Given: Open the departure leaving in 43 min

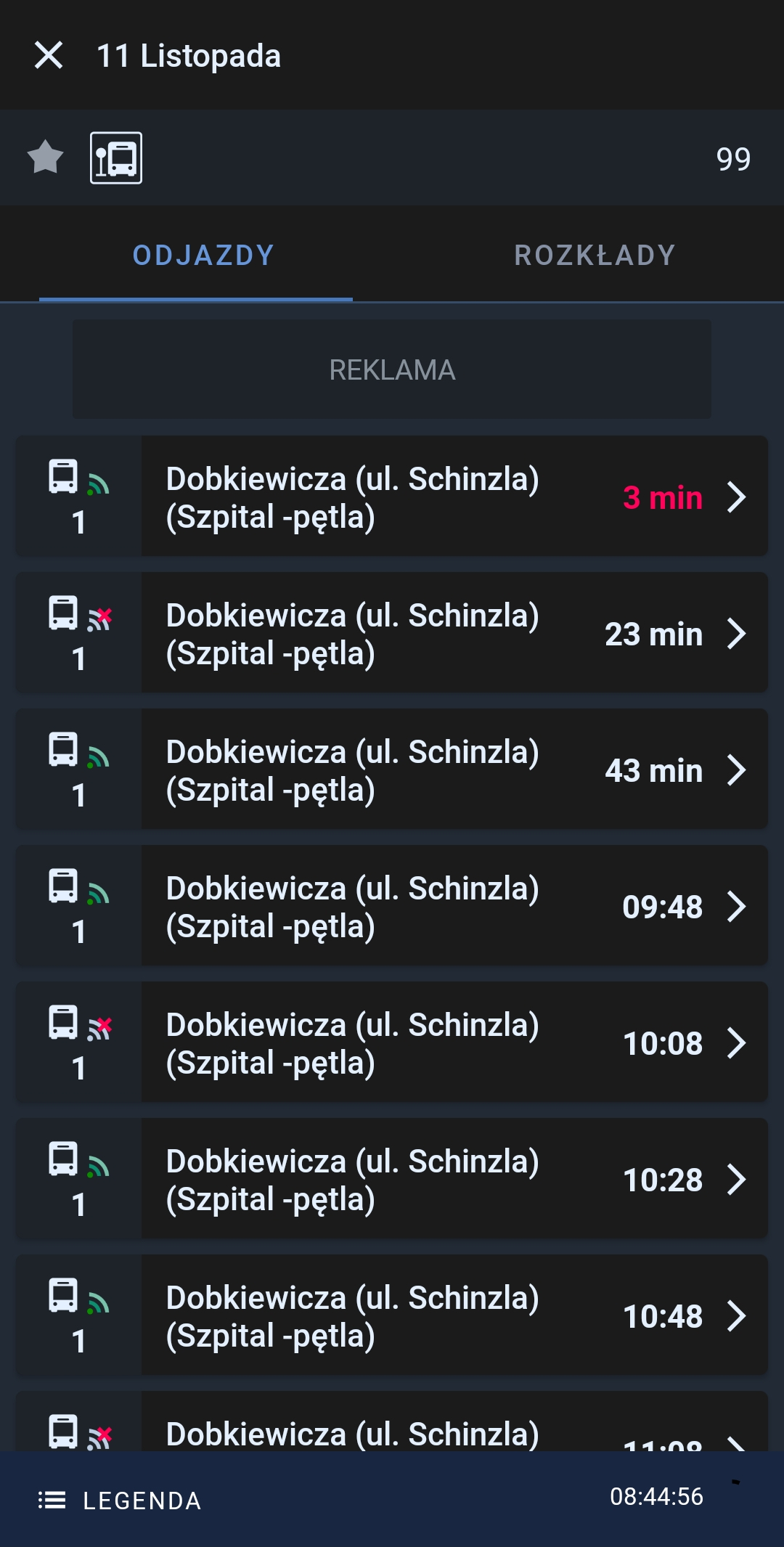Looking at the screenshot, I should point(392,770).
